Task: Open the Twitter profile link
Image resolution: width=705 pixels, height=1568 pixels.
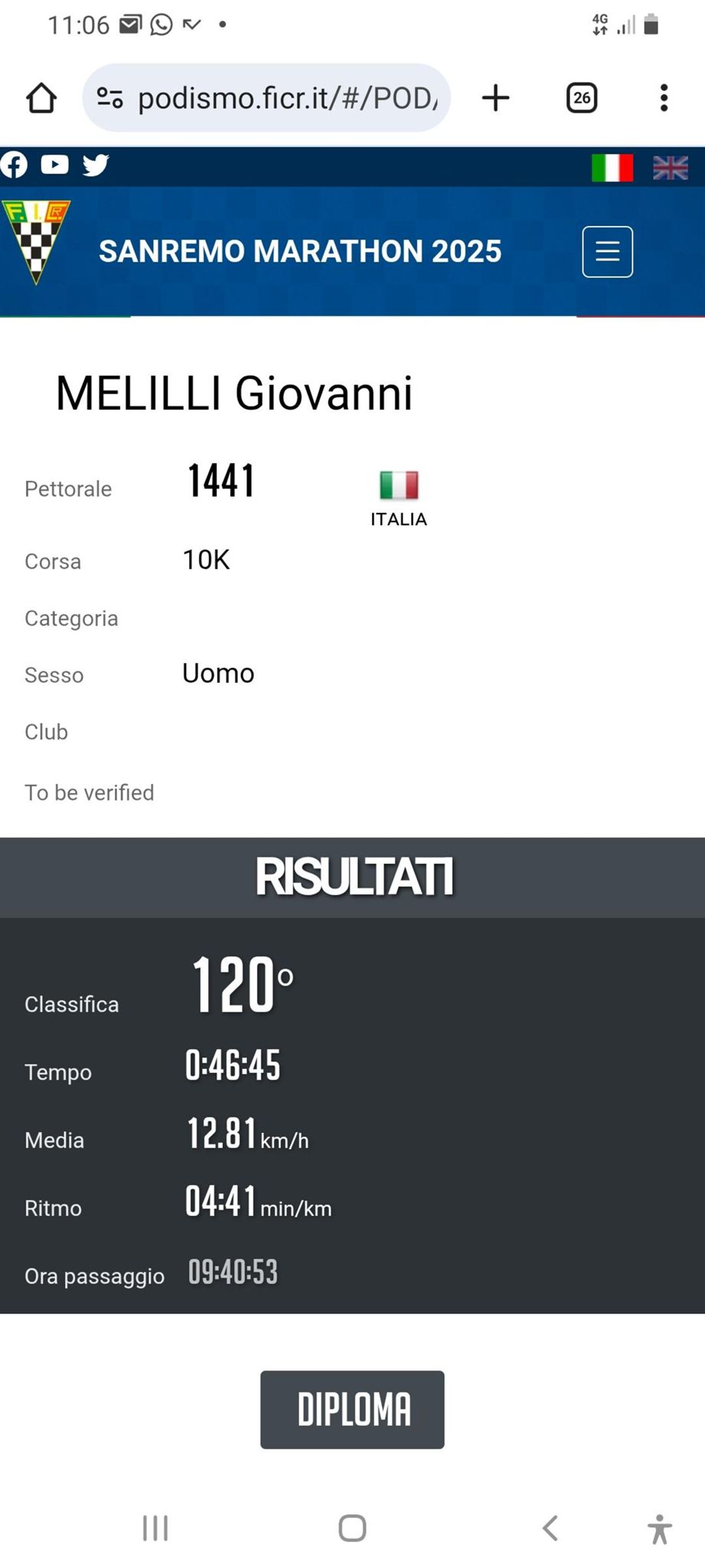Action: click(x=96, y=165)
